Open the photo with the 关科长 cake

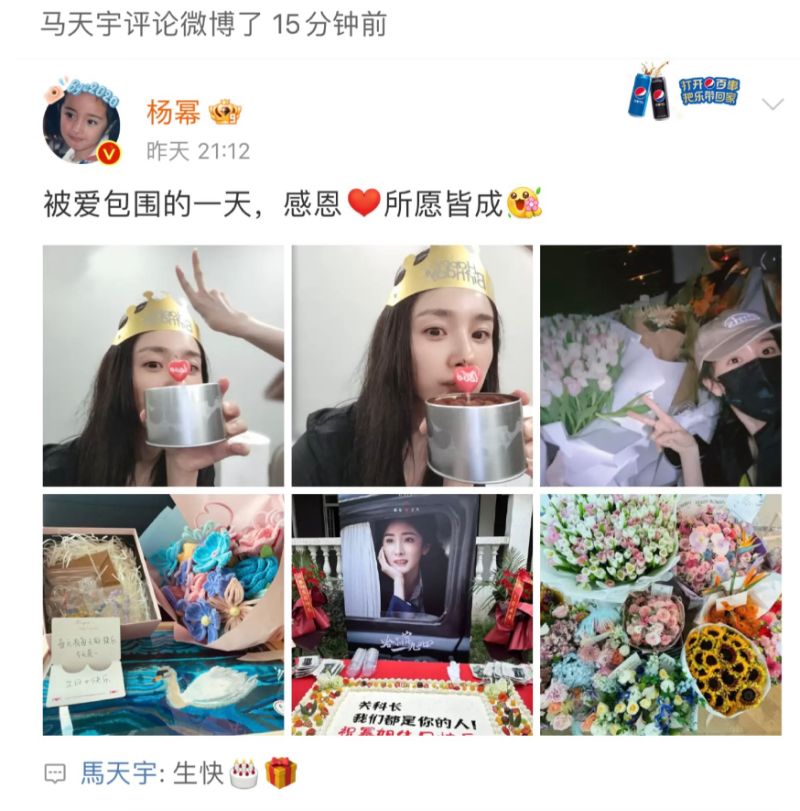pos(412,614)
